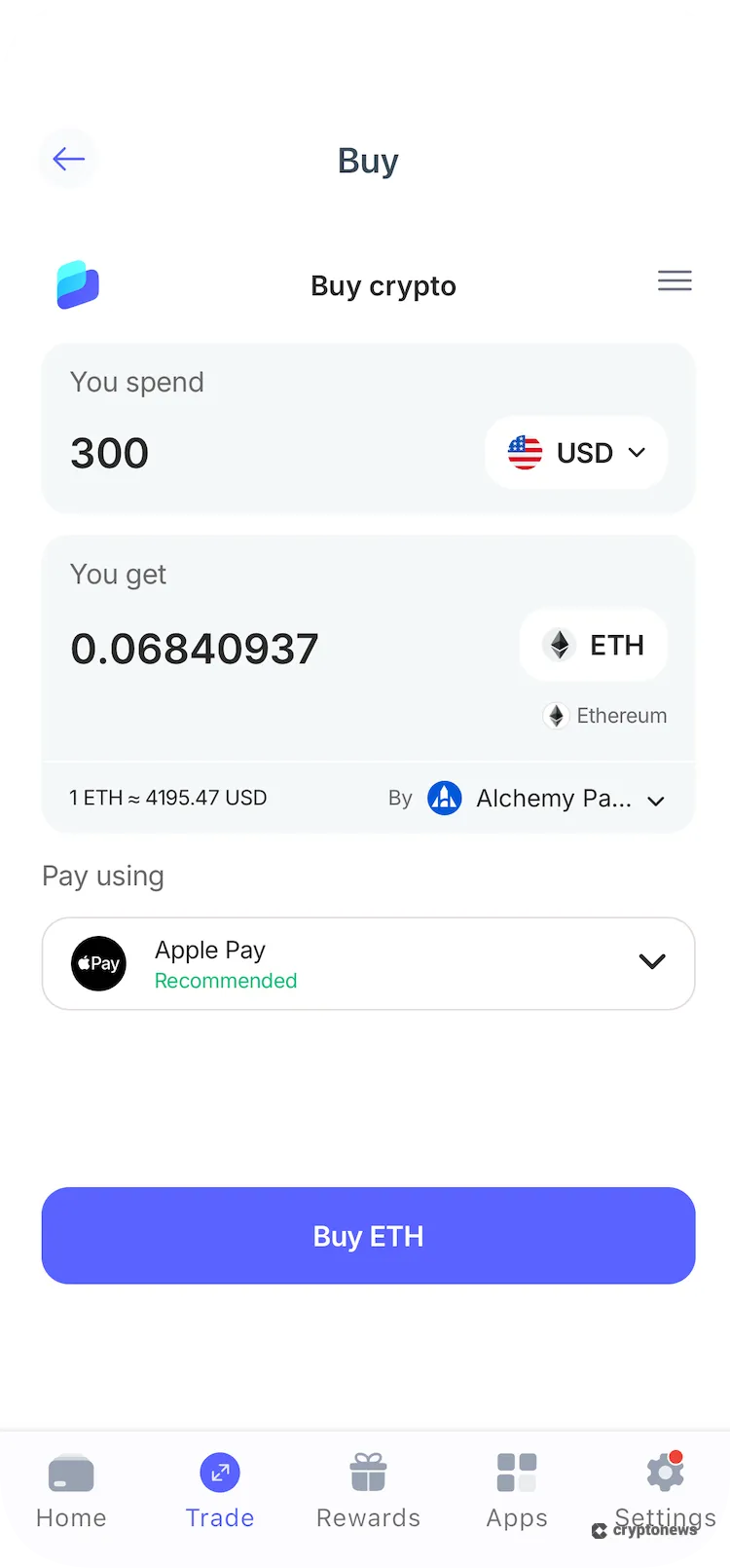Click the Recommended label under Apple Pay
Screen dimensions: 730x1568
tap(225, 981)
